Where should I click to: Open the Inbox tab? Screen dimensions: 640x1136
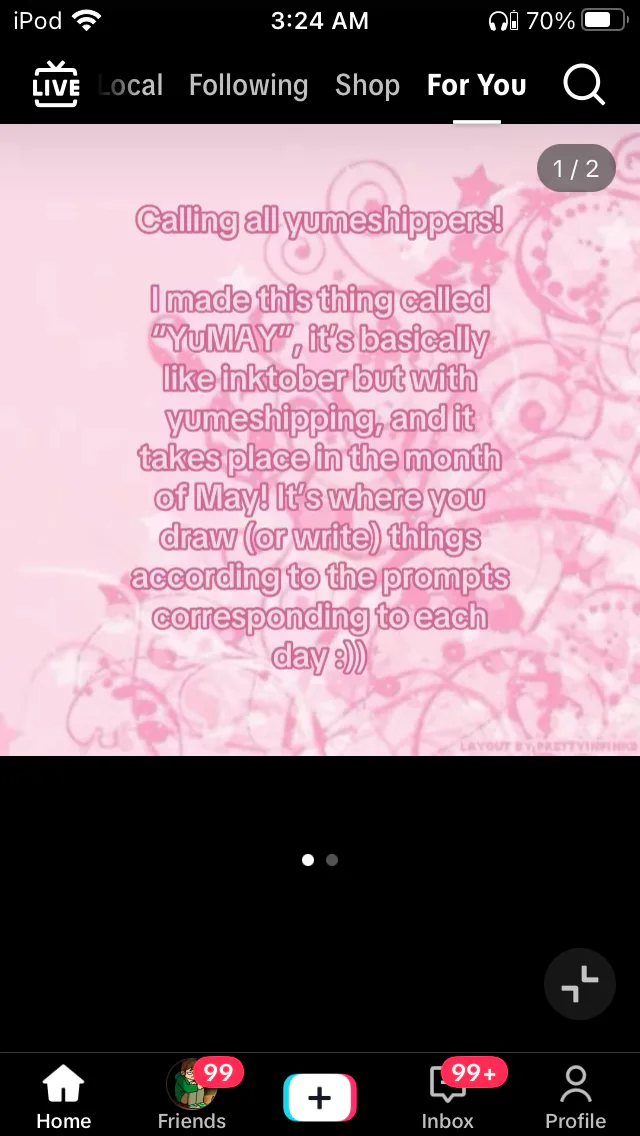click(447, 1096)
